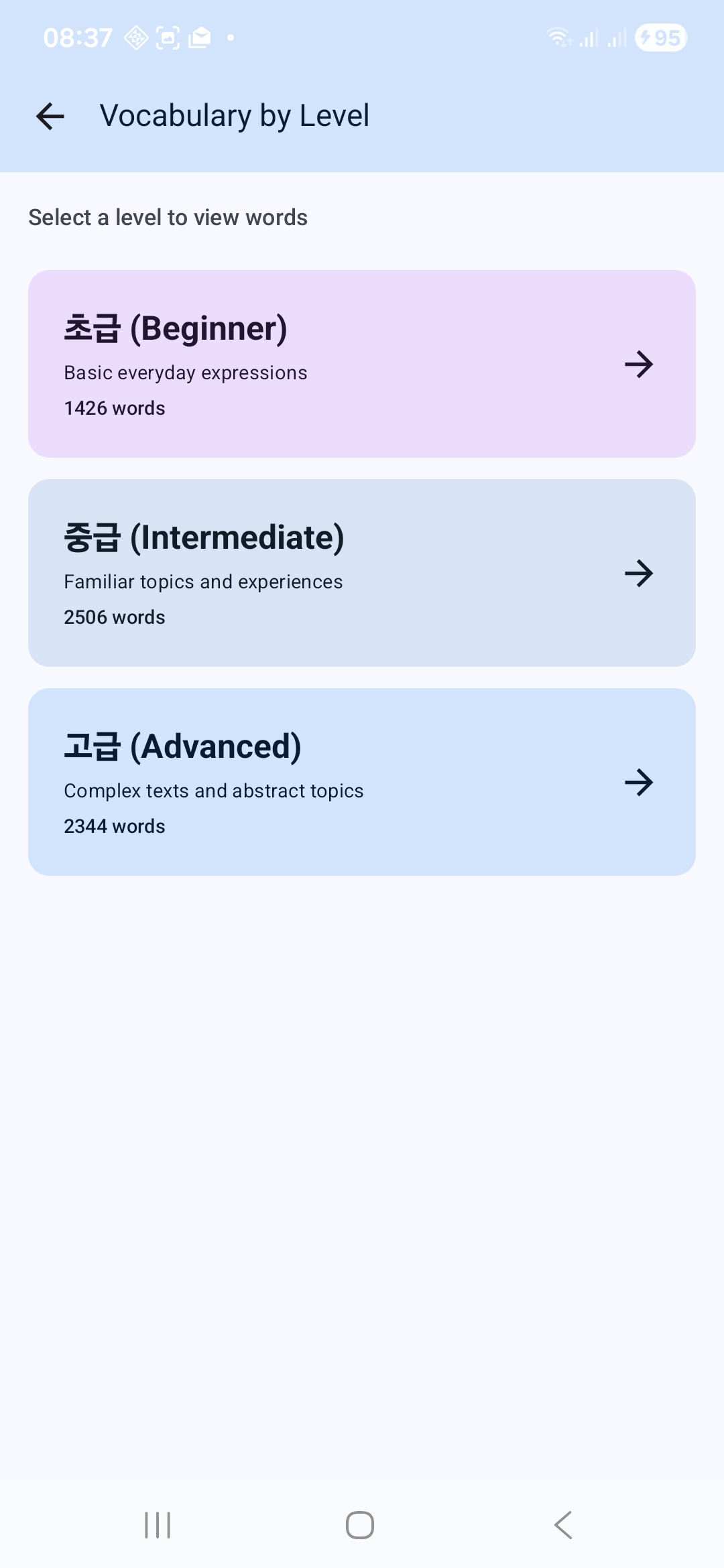The width and height of the screenshot is (724, 1568).
Task: Go back using the app bar arrow
Action: tap(50, 117)
